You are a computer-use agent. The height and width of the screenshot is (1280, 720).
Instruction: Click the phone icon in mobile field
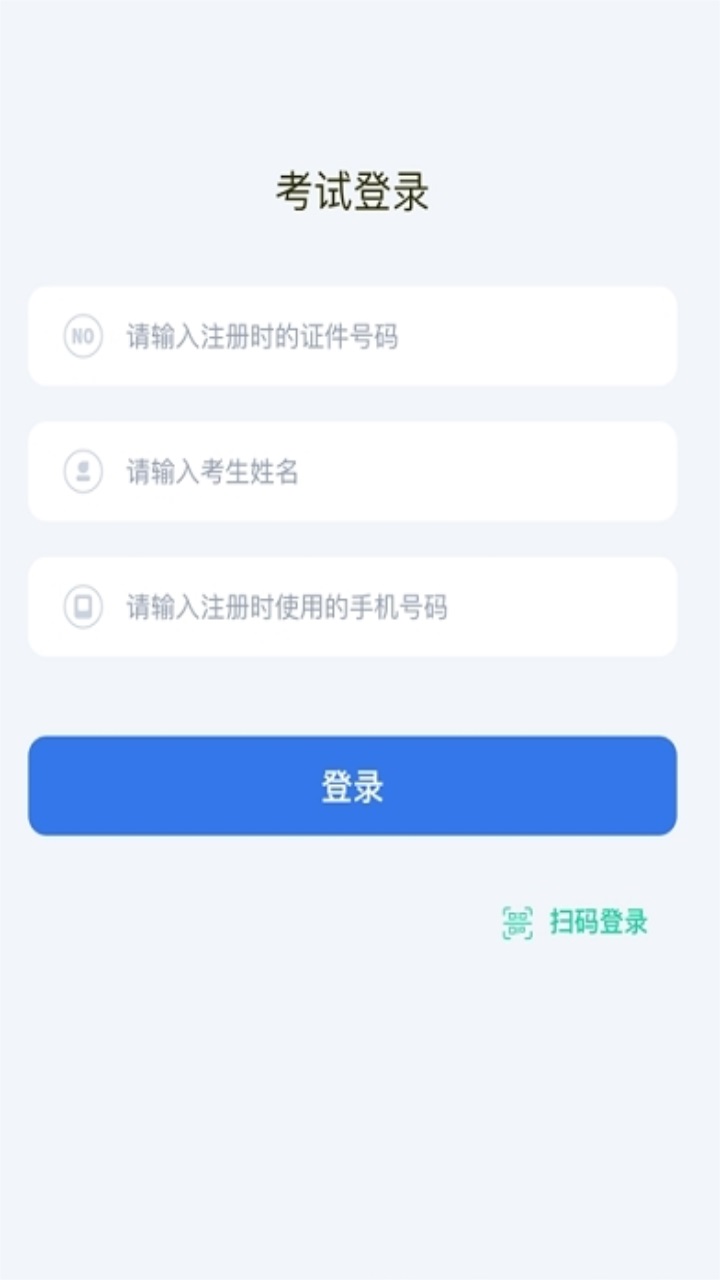tap(82, 606)
